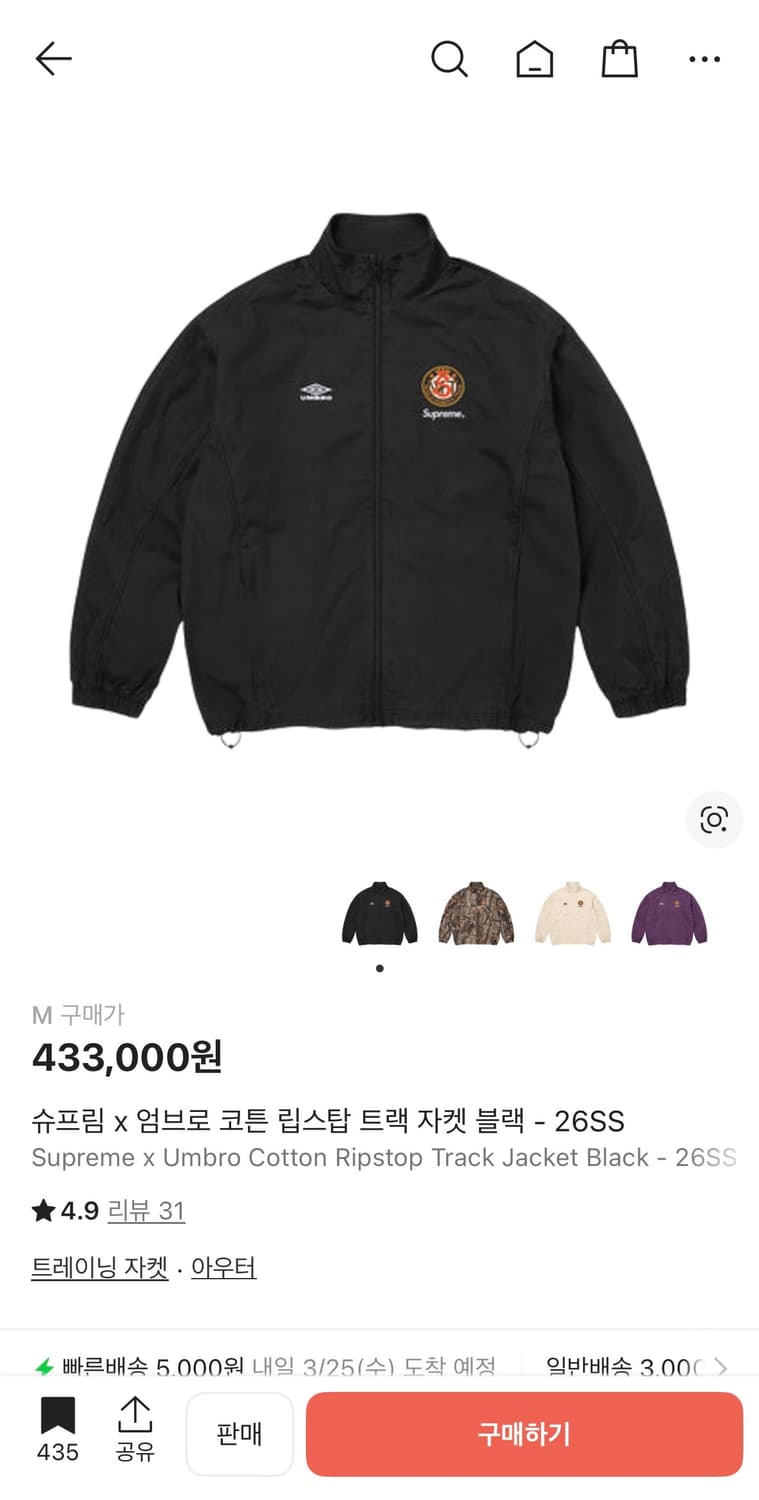Tap the red 구매하기 (Buy) button
This screenshot has width=759, height=1500.
click(x=523, y=1433)
